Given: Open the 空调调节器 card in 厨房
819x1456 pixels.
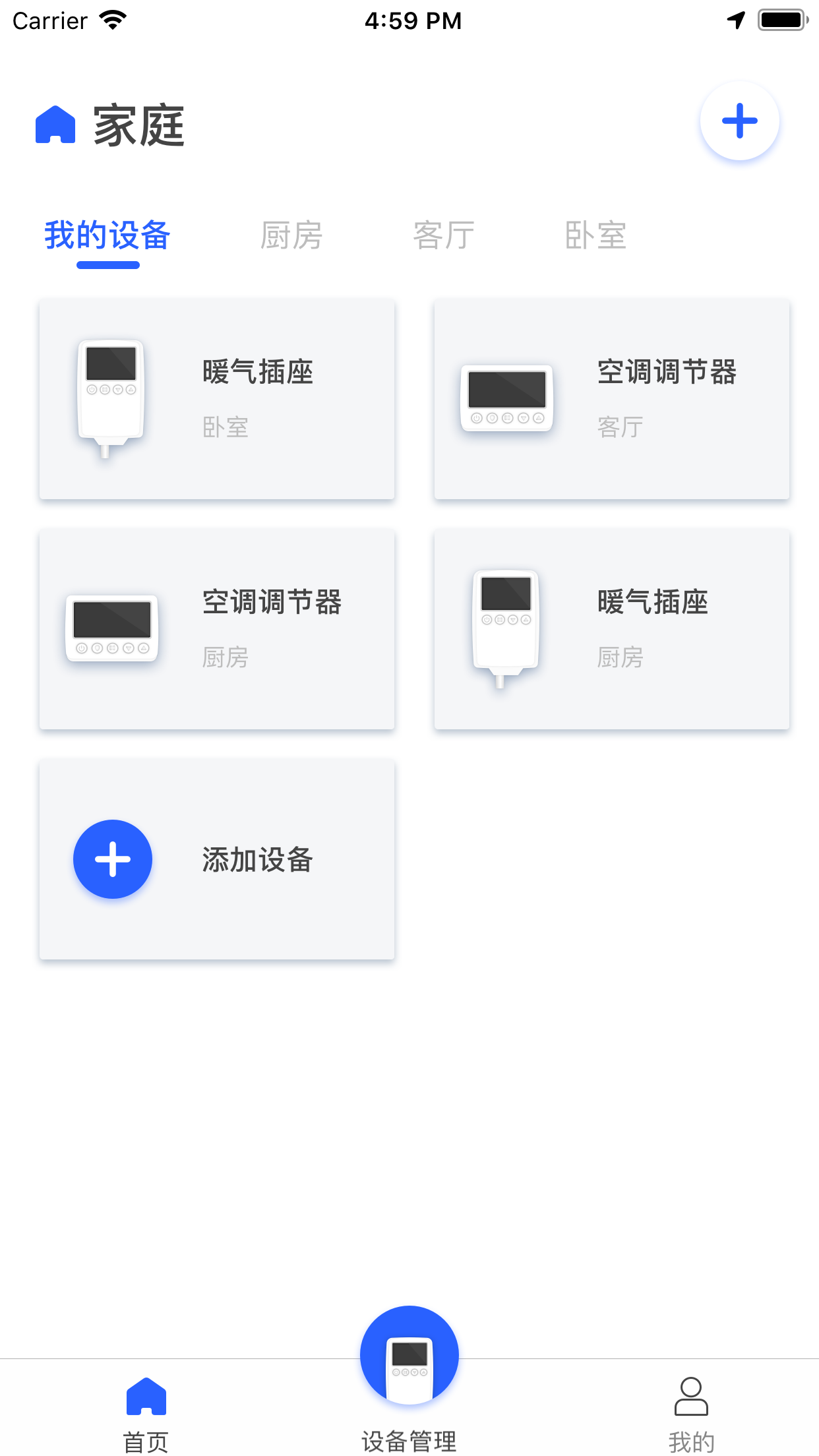Looking at the screenshot, I should click(x=217, y=630).
